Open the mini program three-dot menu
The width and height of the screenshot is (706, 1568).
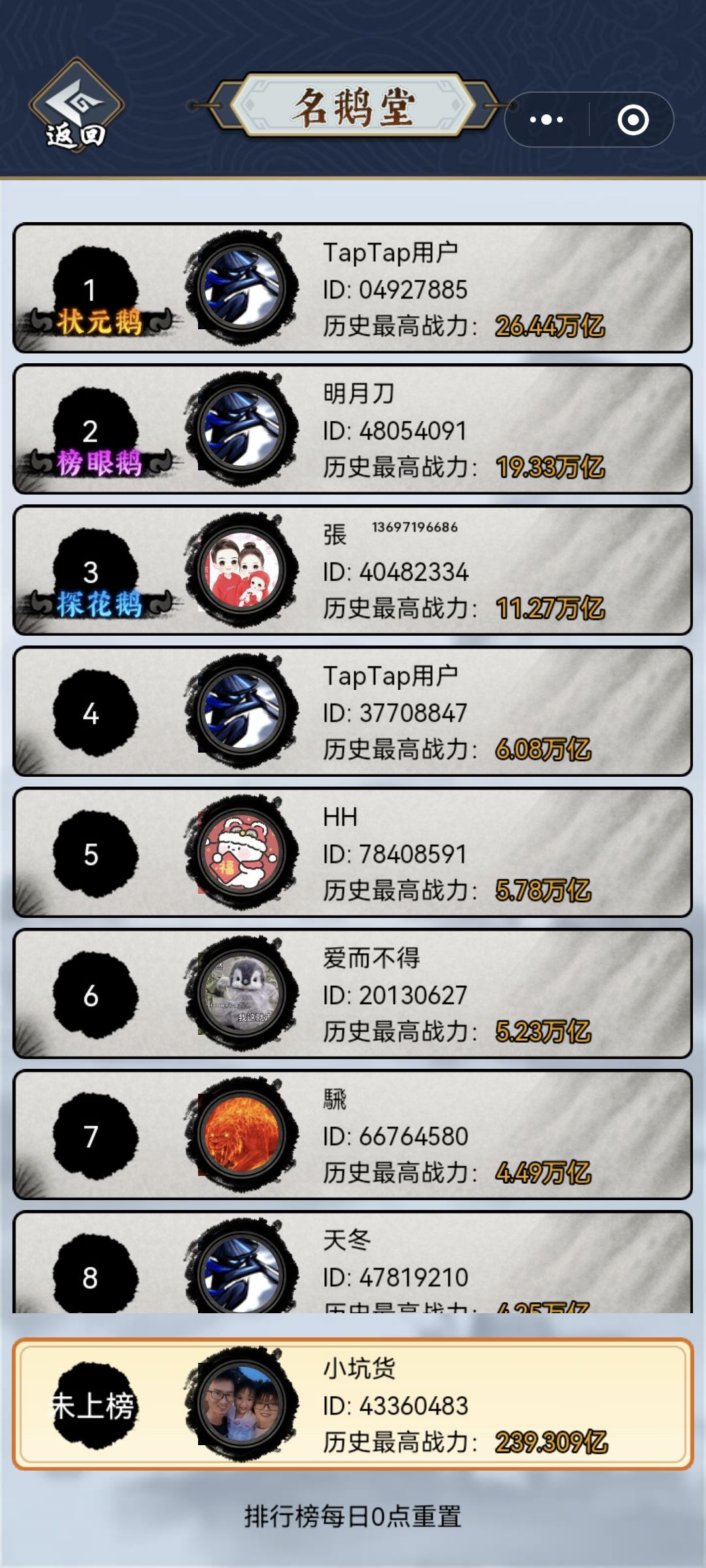546,120
